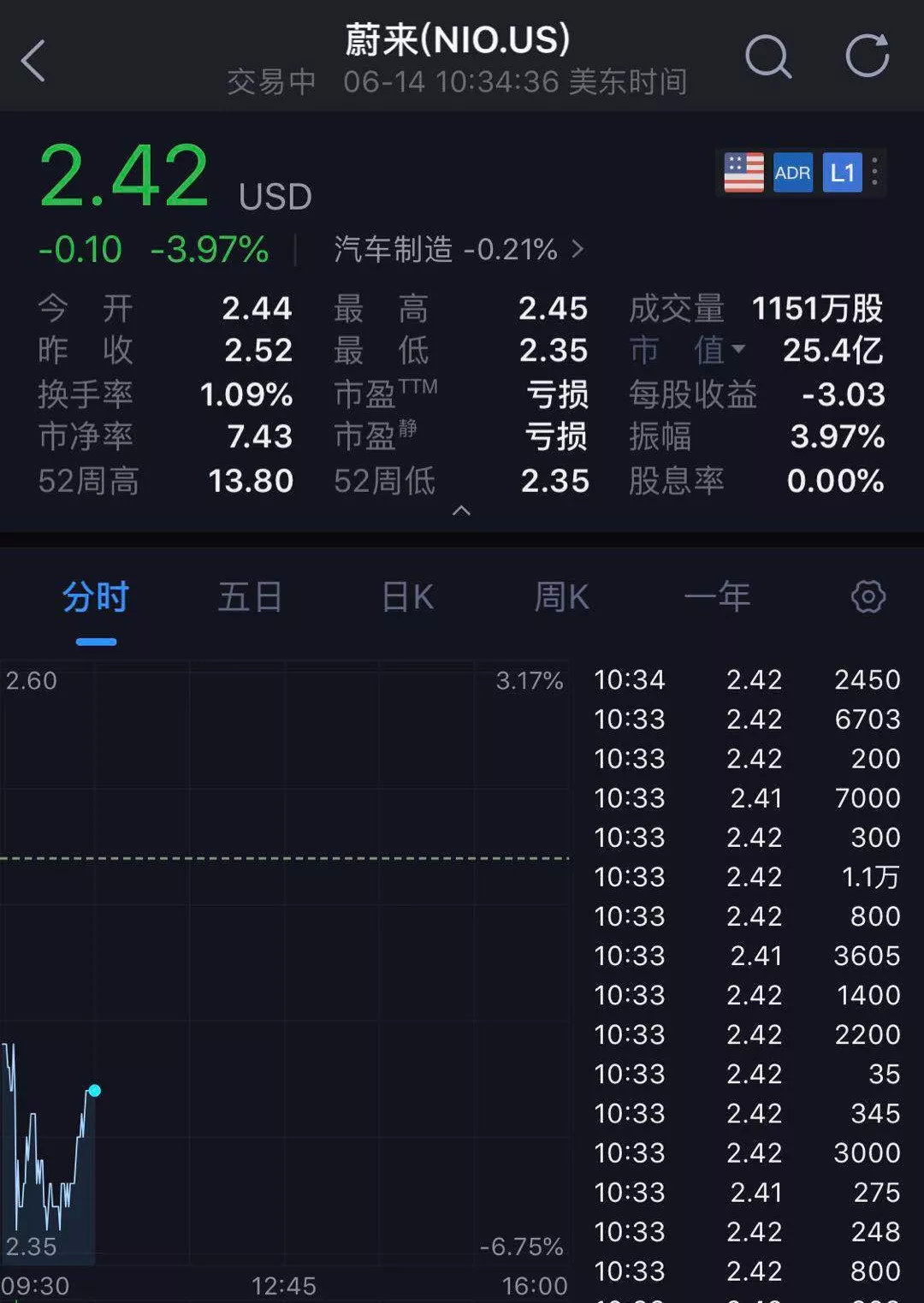Collapse the stock details panel
The image size is (924, 1303).
[461, 511]
